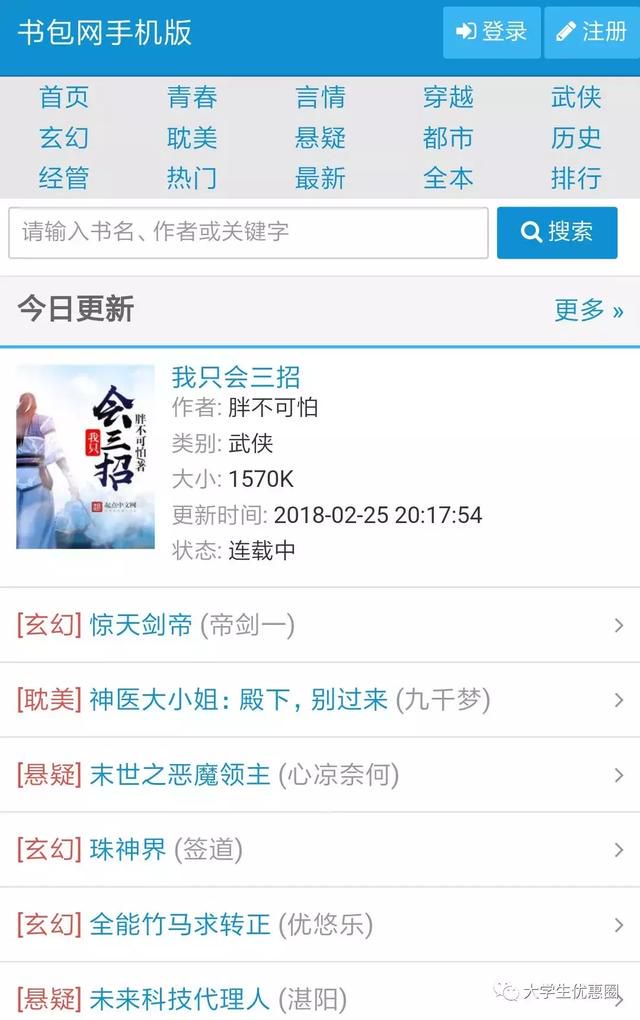Tap the 我只会三招 cover image
Screen dimensions: 640x1020
(x=86, y=457)
